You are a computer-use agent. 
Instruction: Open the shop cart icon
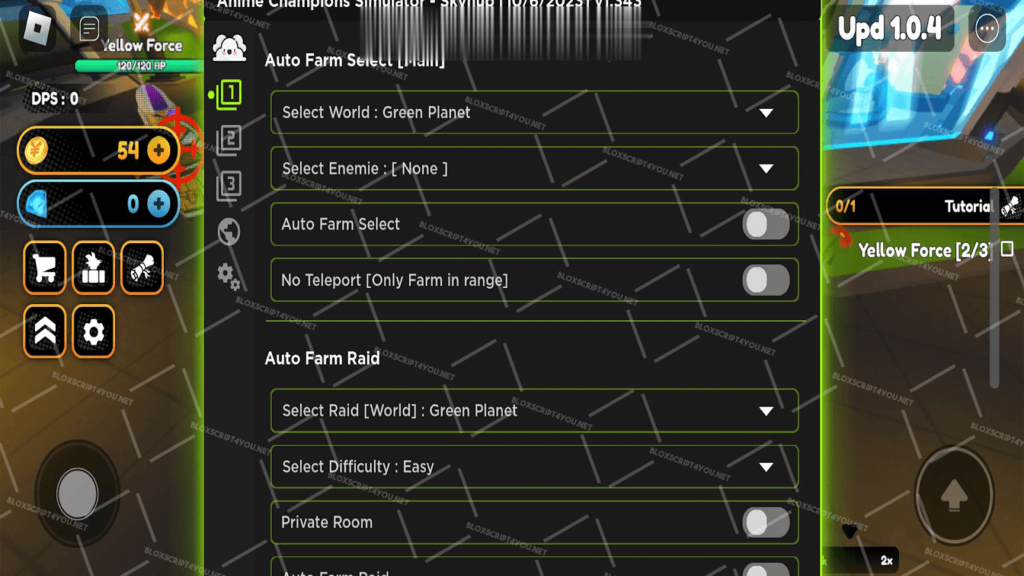(x=45, y=268)
